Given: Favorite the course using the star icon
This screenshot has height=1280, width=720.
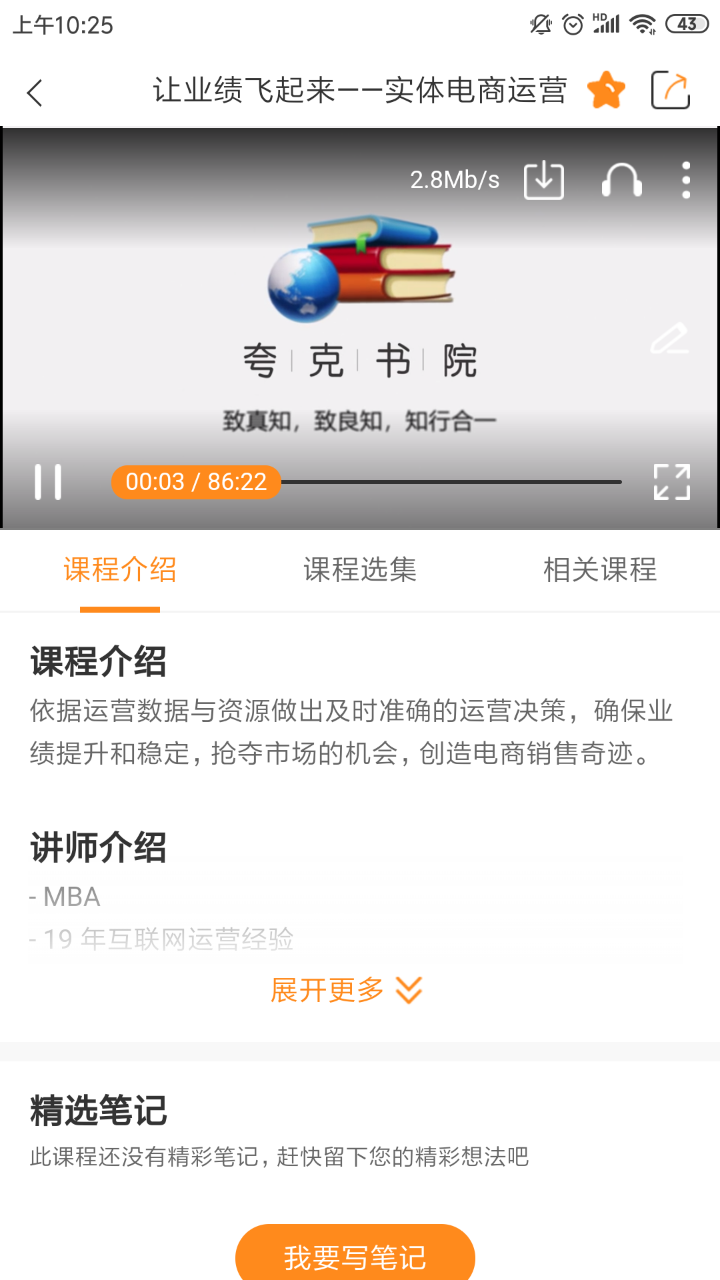Looking at the screenshot, I should (x=604, y=90).
